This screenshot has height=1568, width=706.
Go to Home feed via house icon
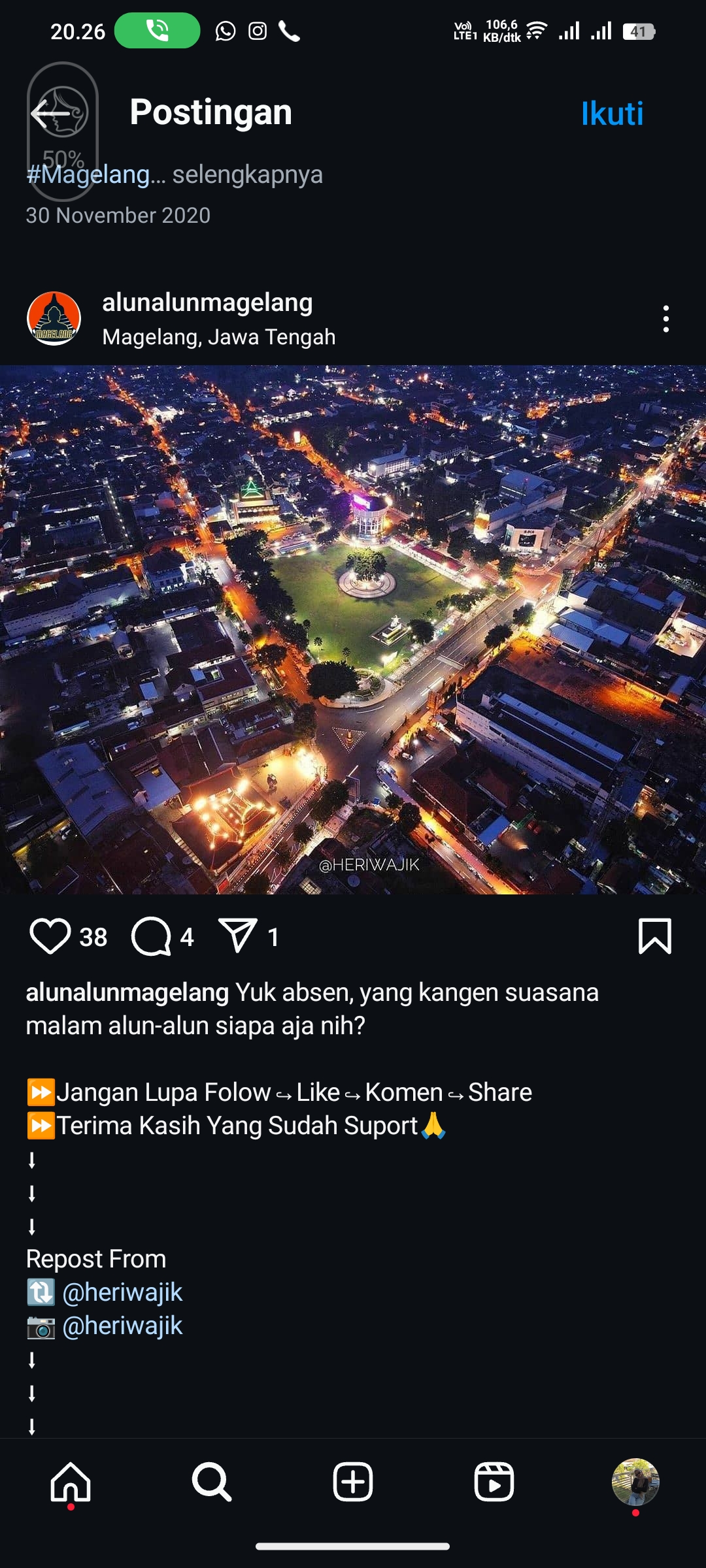71,1483
